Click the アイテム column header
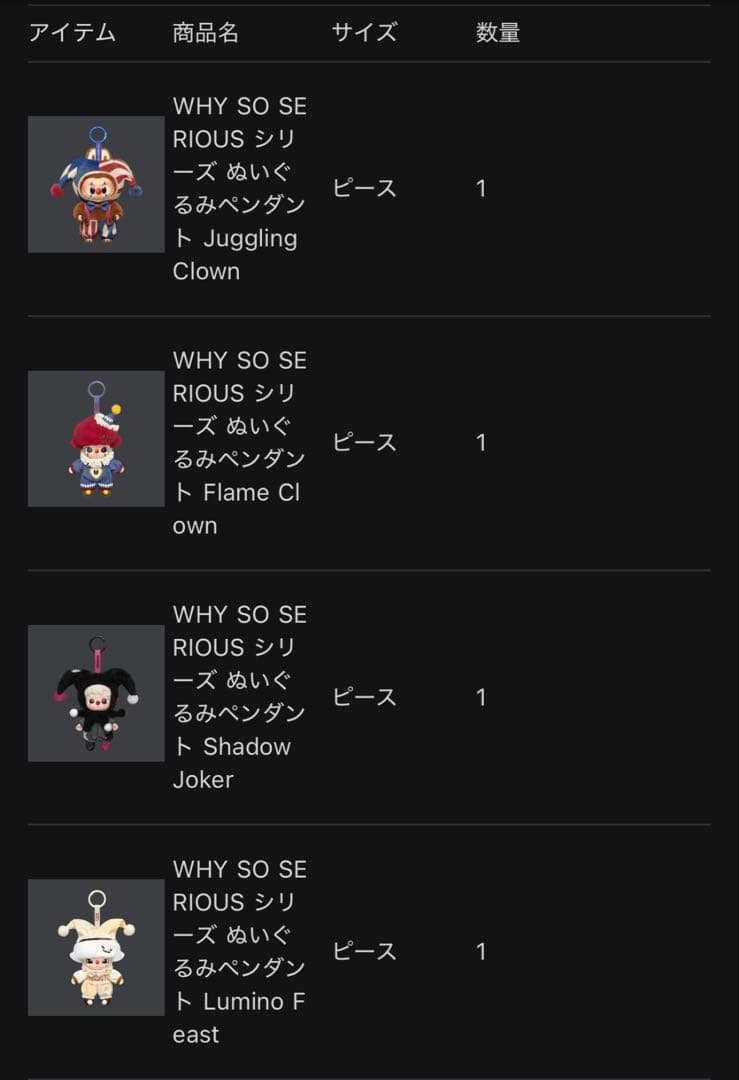The image size is (739, 1080). tap(71, 33)
